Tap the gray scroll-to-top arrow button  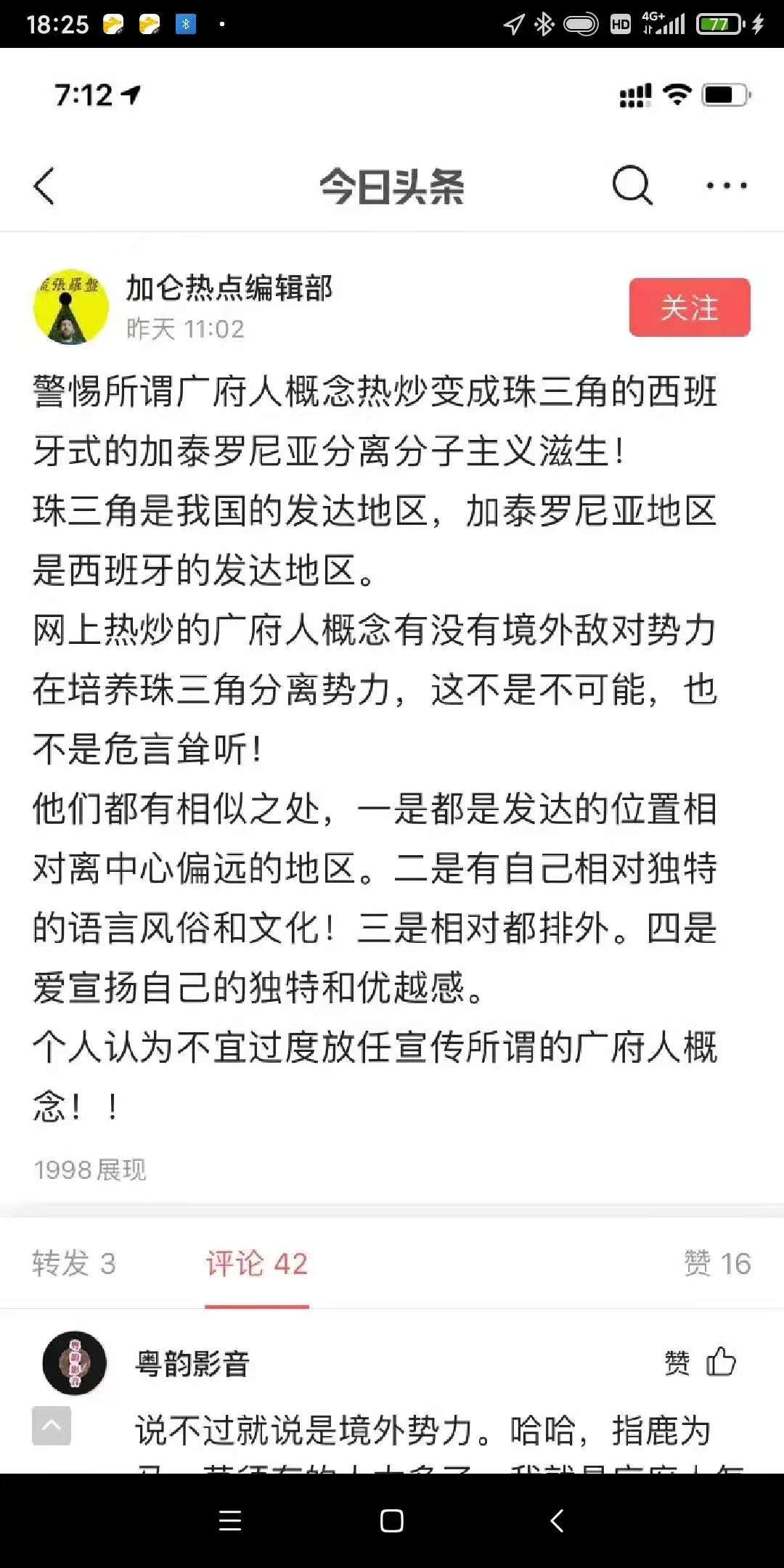(x=52, y=1425)
